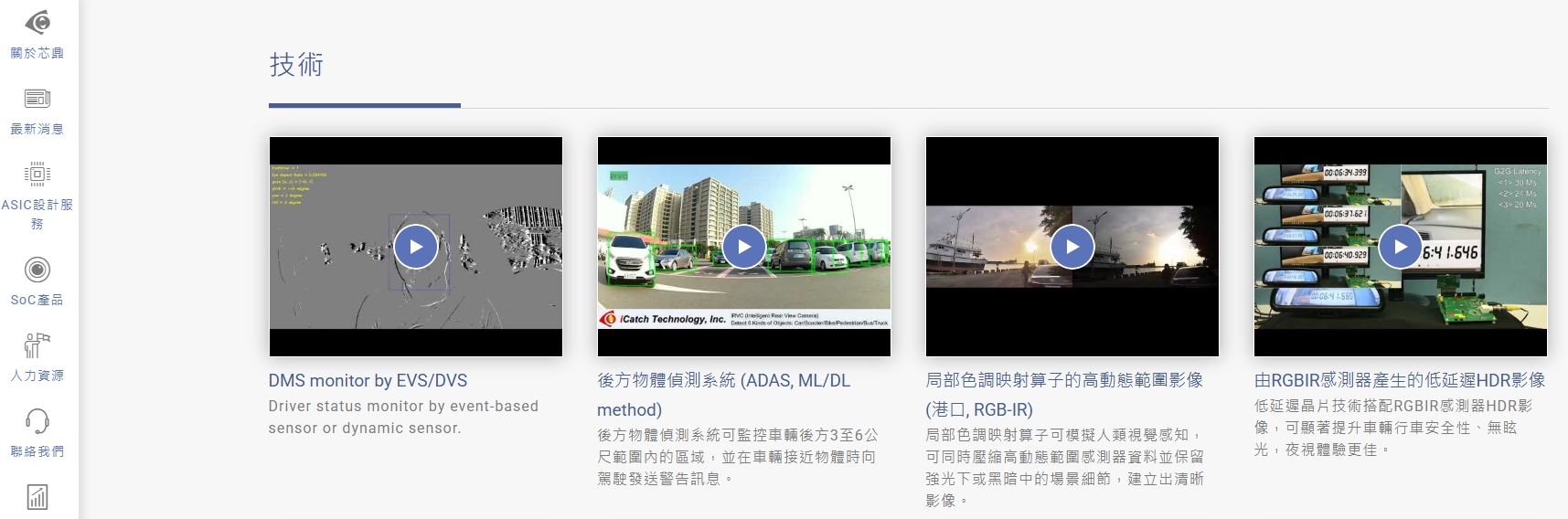Open 關於芯鼎 in the sidebar
The image size is (1568, 519).
37,35
